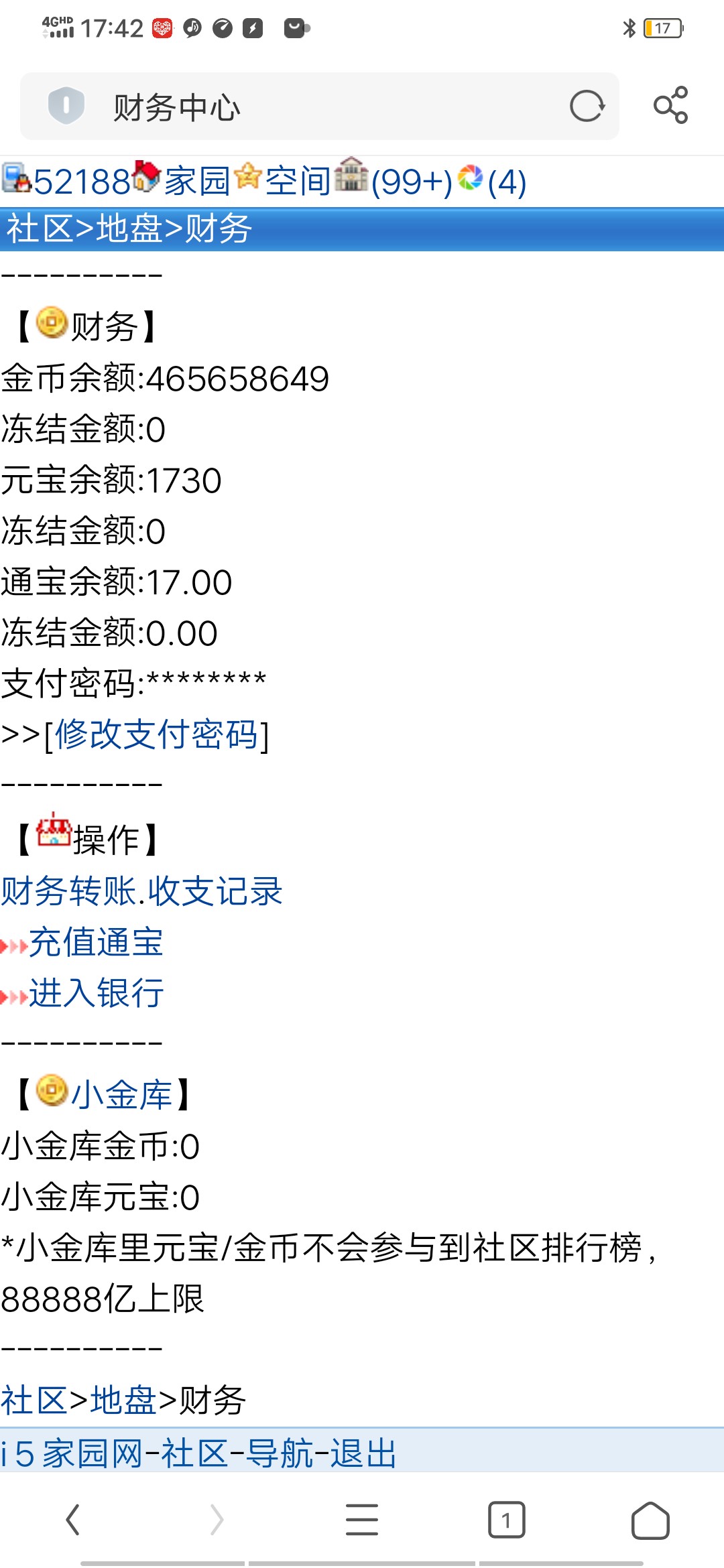
Task: Open the browser tabs switcher
Action: pyautogui.click(x=506, y=1520)
